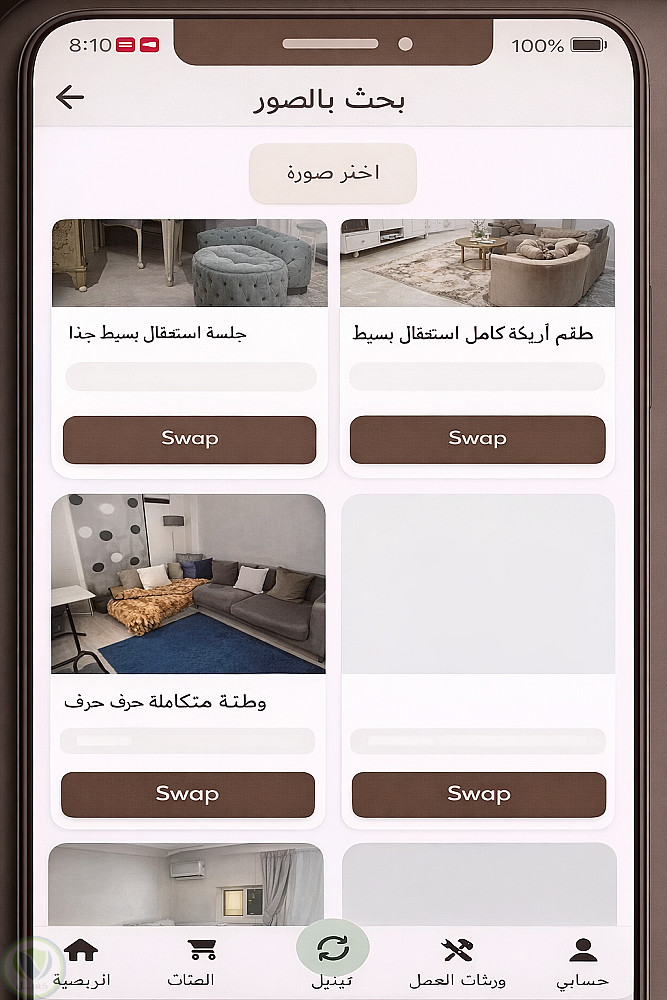Swap the طقم أريكة كامل استقبال بسيط item
The height and width of the screenshot is (1000, 667).
pos(477,440)
